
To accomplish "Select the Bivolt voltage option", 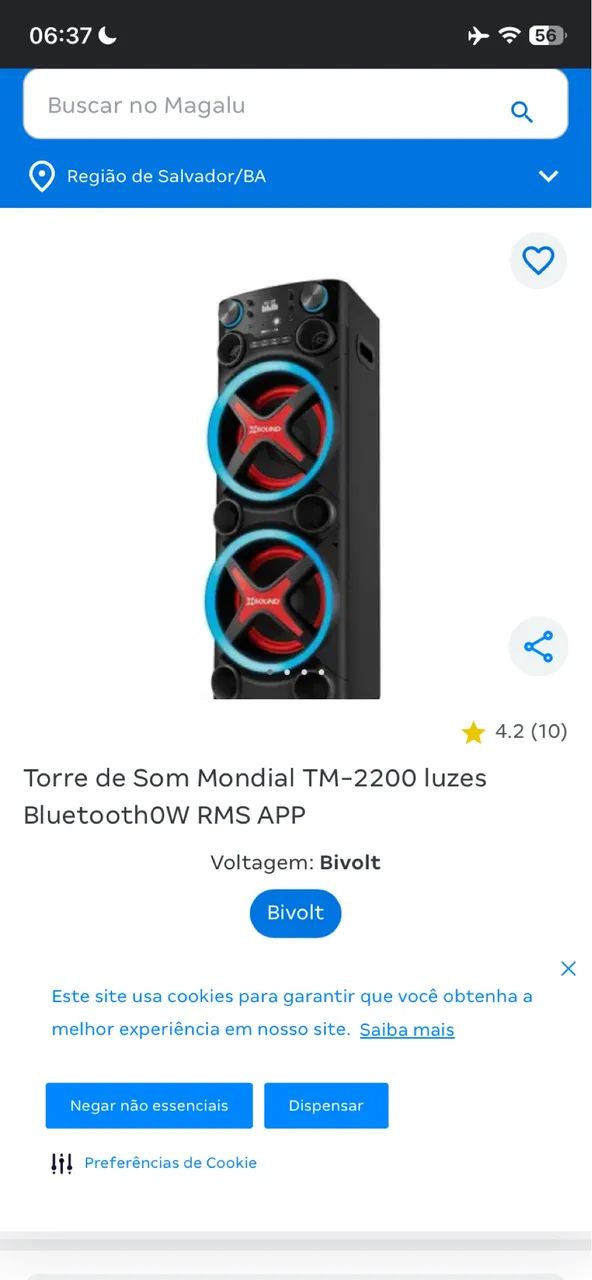I will pyautogui.click(x=295, y=913).
